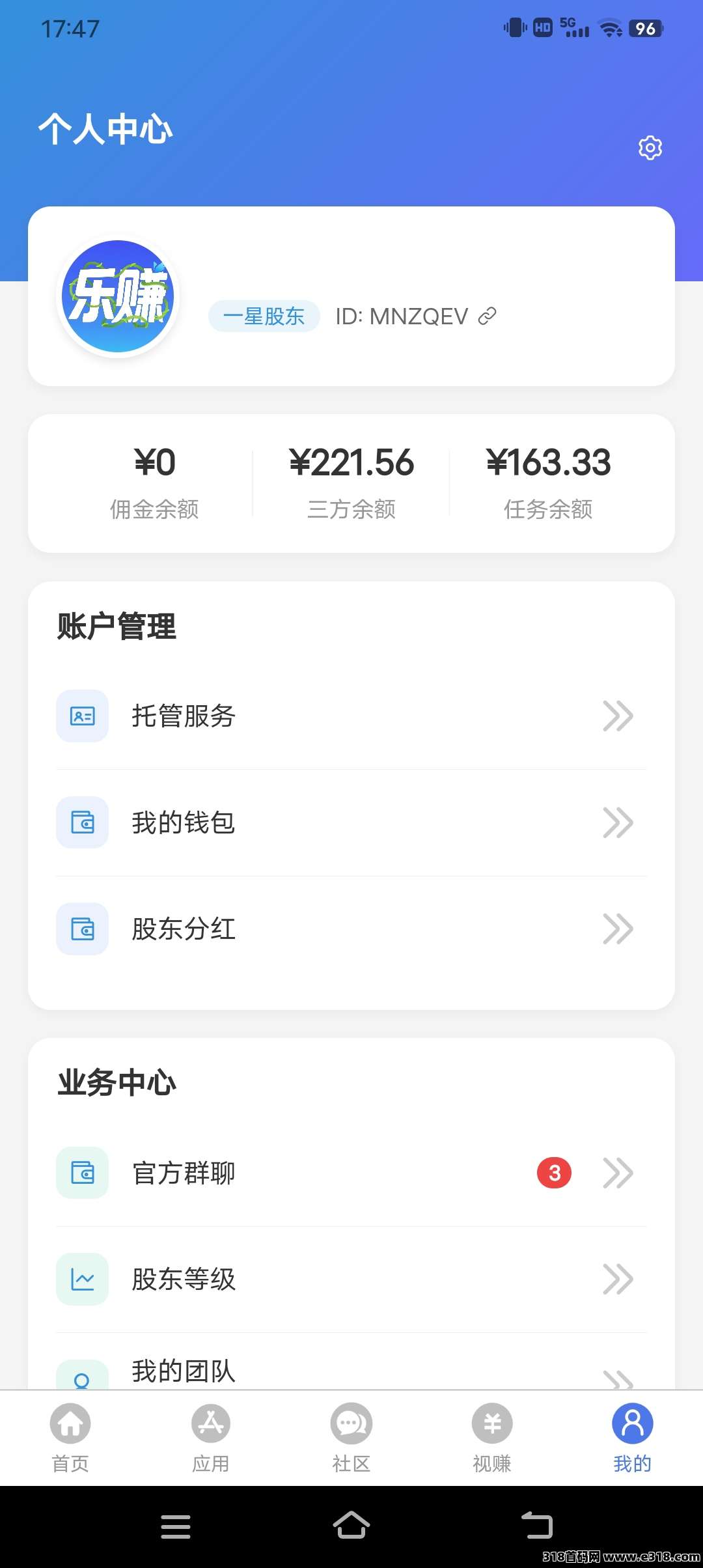This screenshot has width=703, height=1568.
Task: Click the copy link icon next to ID
Action: coord(486,315)
